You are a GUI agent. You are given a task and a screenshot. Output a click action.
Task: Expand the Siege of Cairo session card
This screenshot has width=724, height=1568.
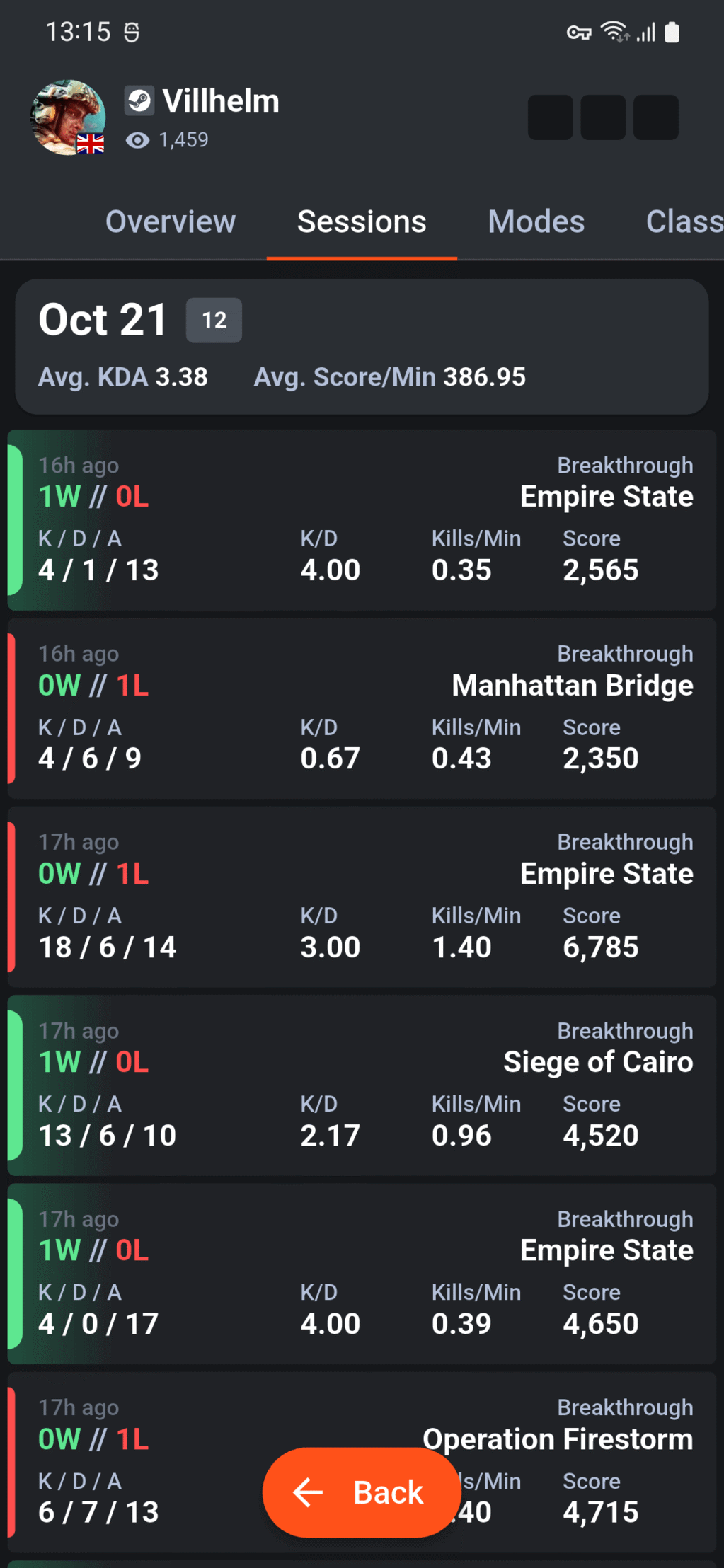pos(362,1086)
